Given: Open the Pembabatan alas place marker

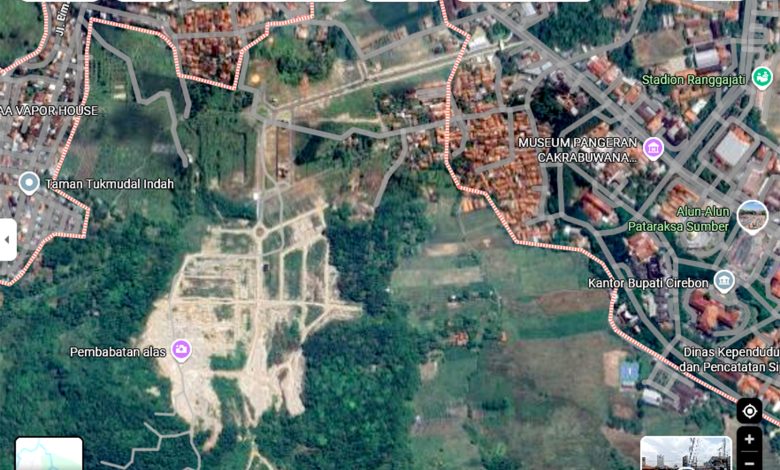Looking at the screenshot, I should 181,350.
